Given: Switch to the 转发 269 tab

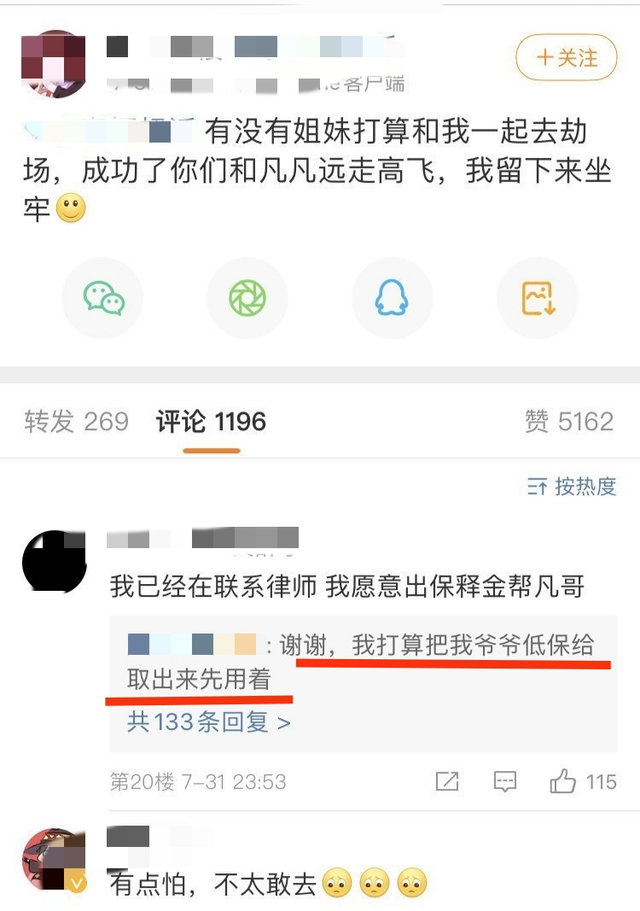Looking at the screenshot, I should point(76,421).
